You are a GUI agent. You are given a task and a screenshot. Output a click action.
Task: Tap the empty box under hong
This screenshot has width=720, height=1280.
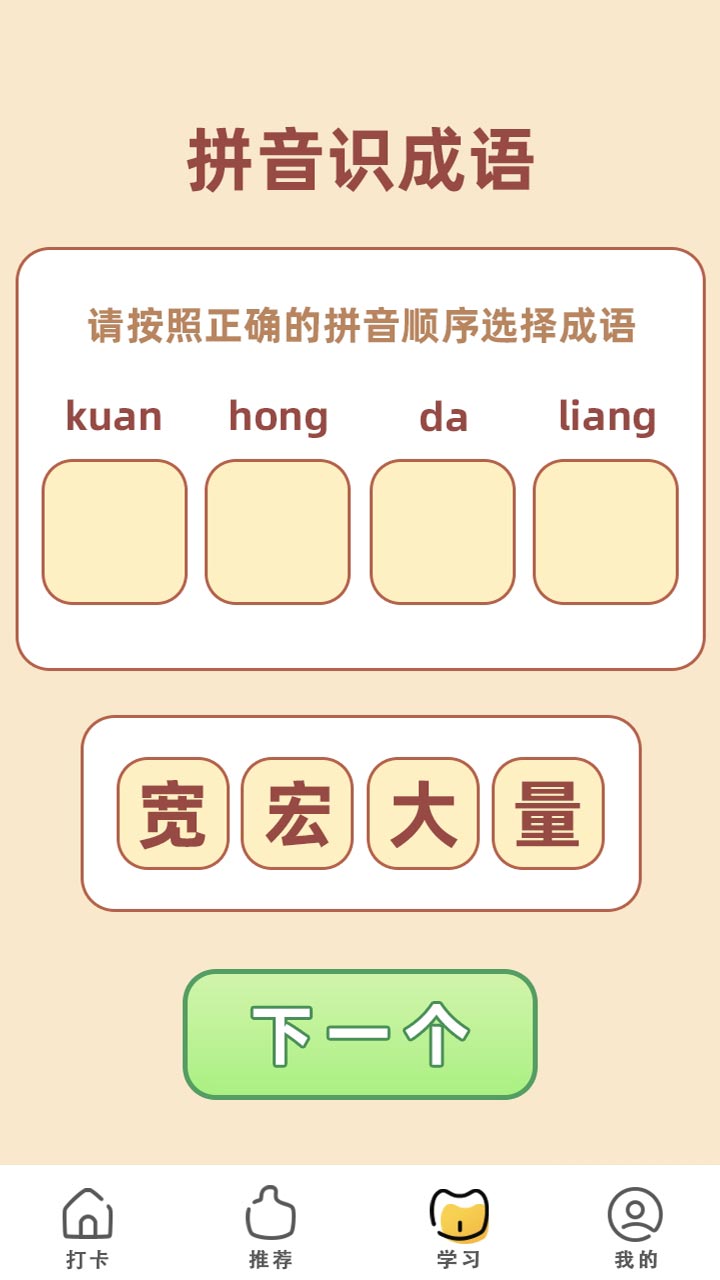tap(278, 532)
